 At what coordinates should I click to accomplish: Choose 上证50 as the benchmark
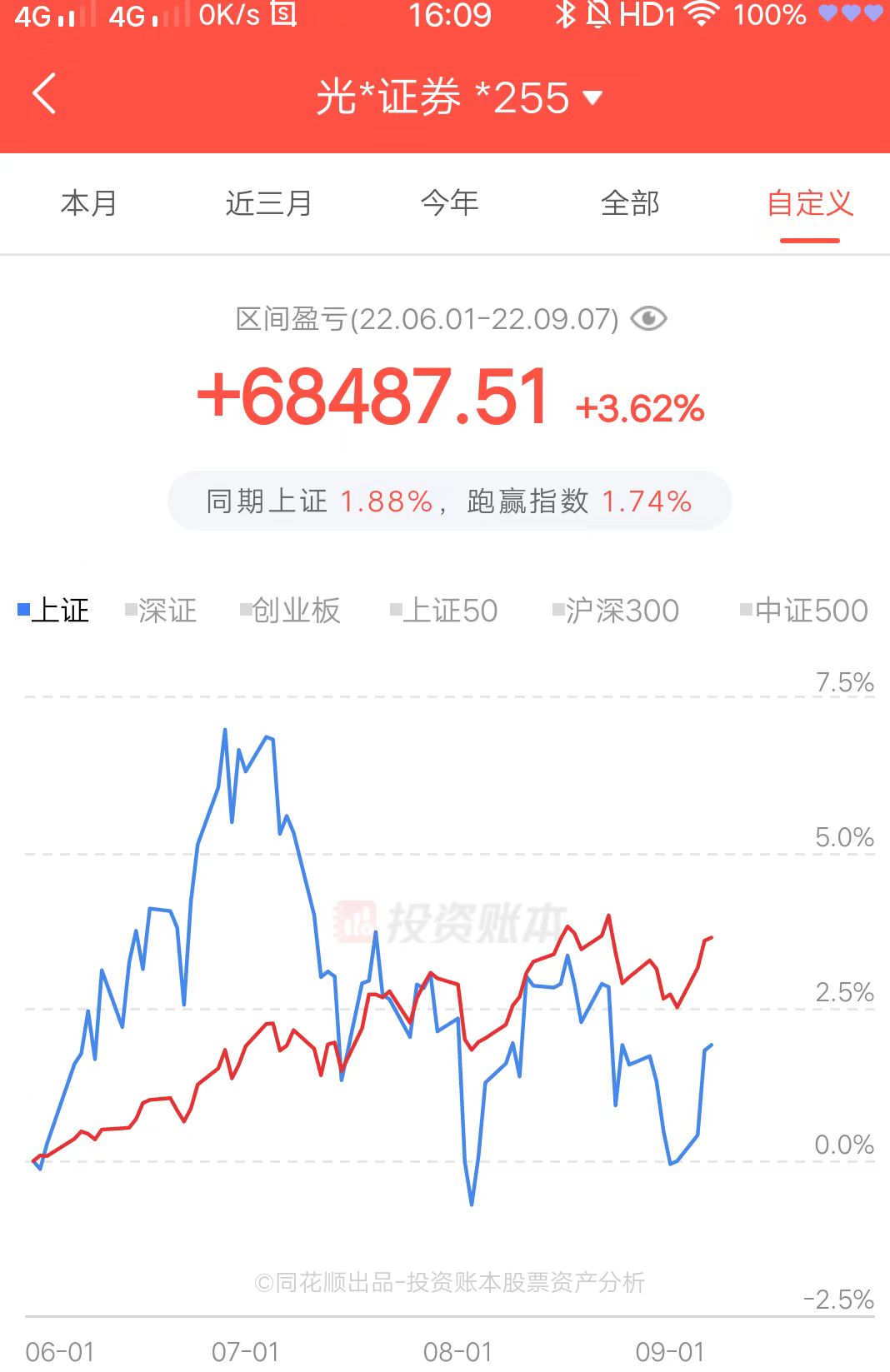click(x=444, y=611)
